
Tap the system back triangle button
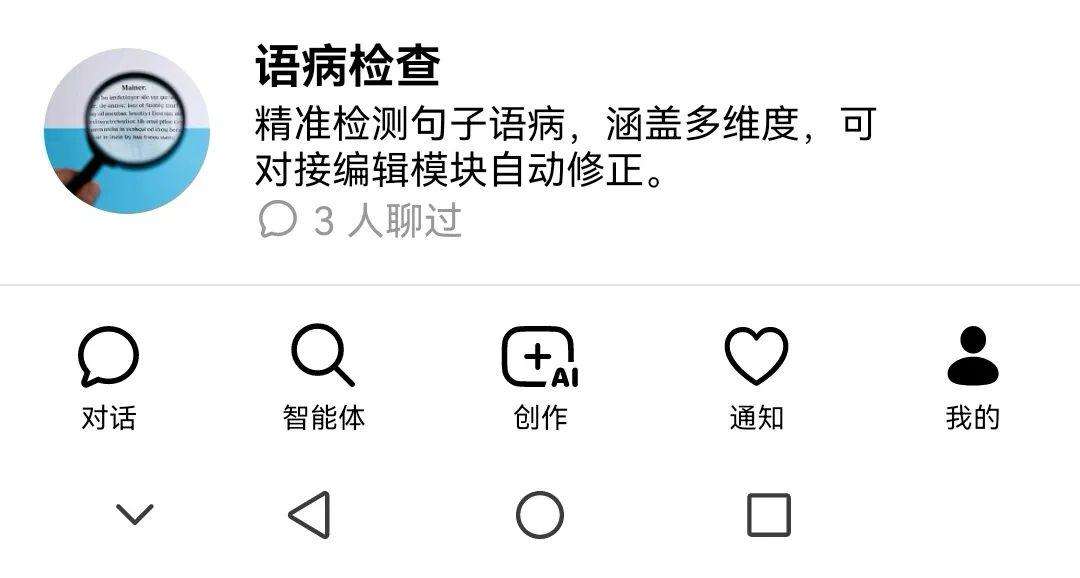pyautogui.click(x=310, y=515)
